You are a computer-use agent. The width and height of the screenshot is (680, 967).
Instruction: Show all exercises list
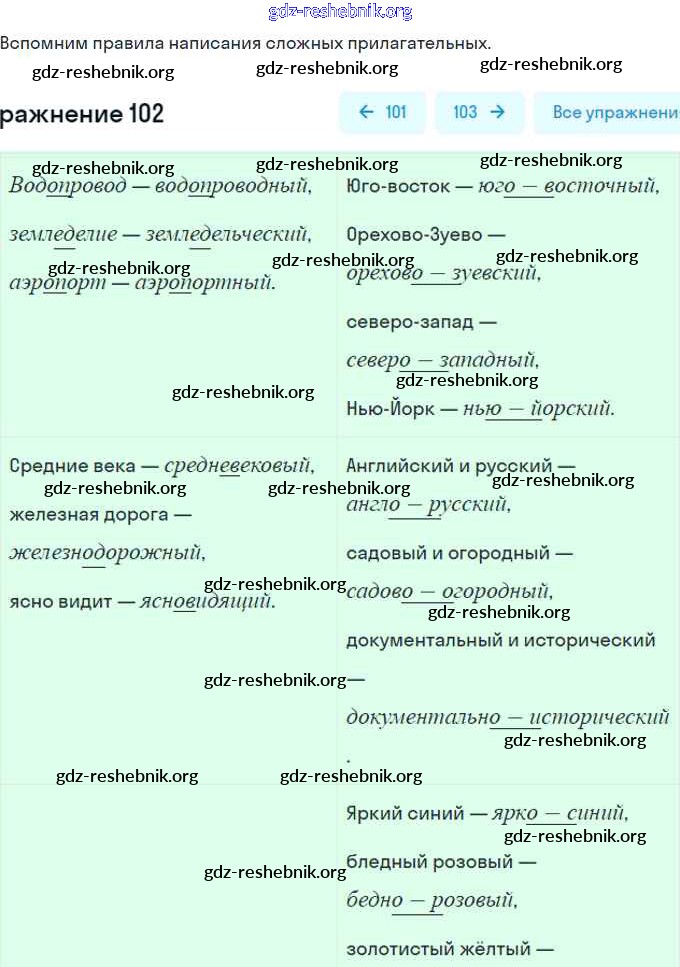click(610, 112)
